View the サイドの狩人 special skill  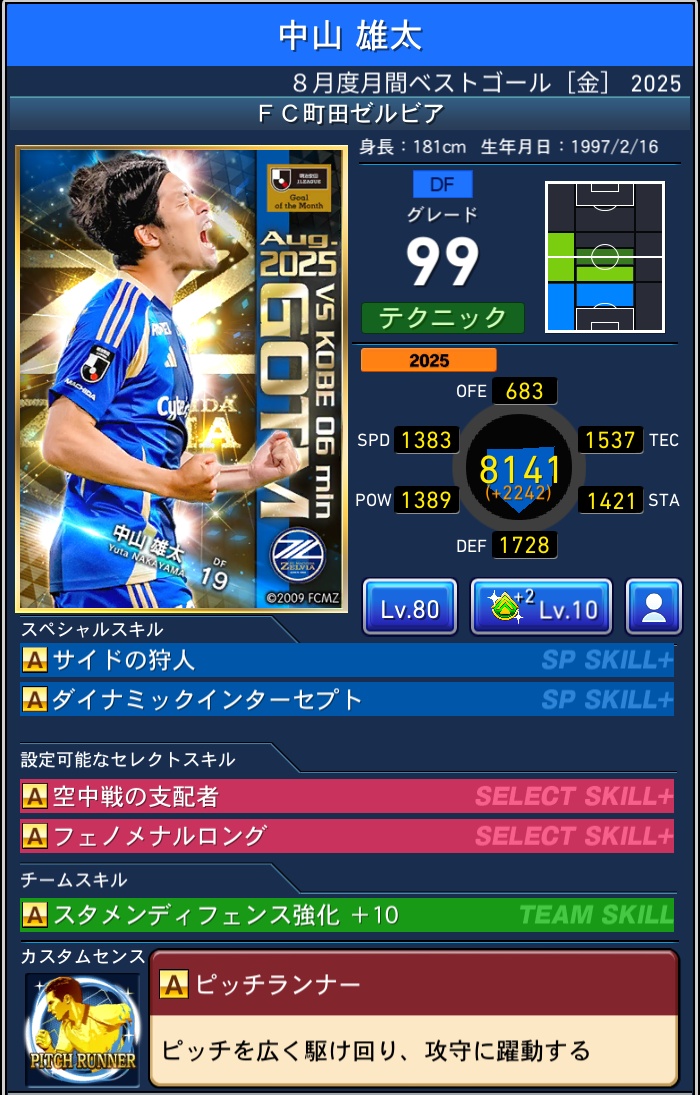tap(346, 660)
